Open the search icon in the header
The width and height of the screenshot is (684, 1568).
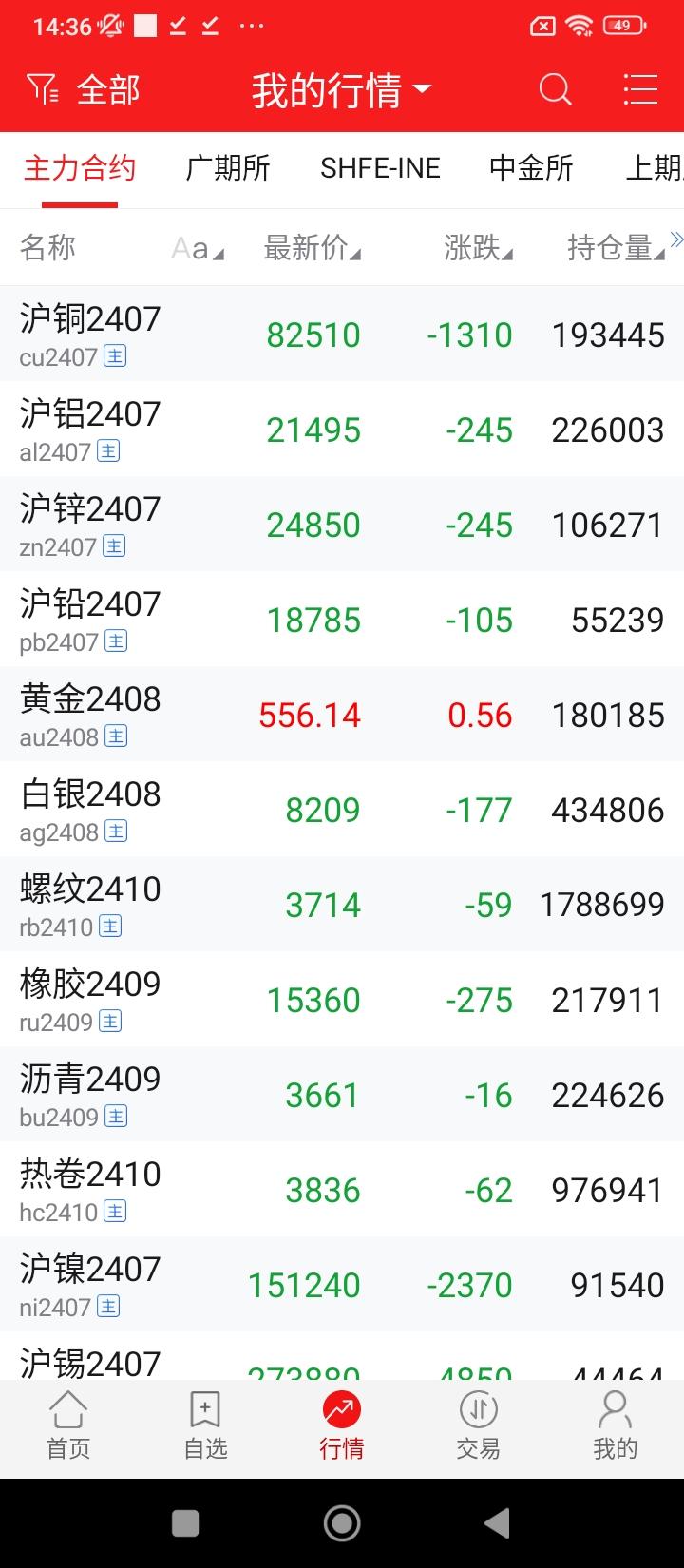[556, 88]
